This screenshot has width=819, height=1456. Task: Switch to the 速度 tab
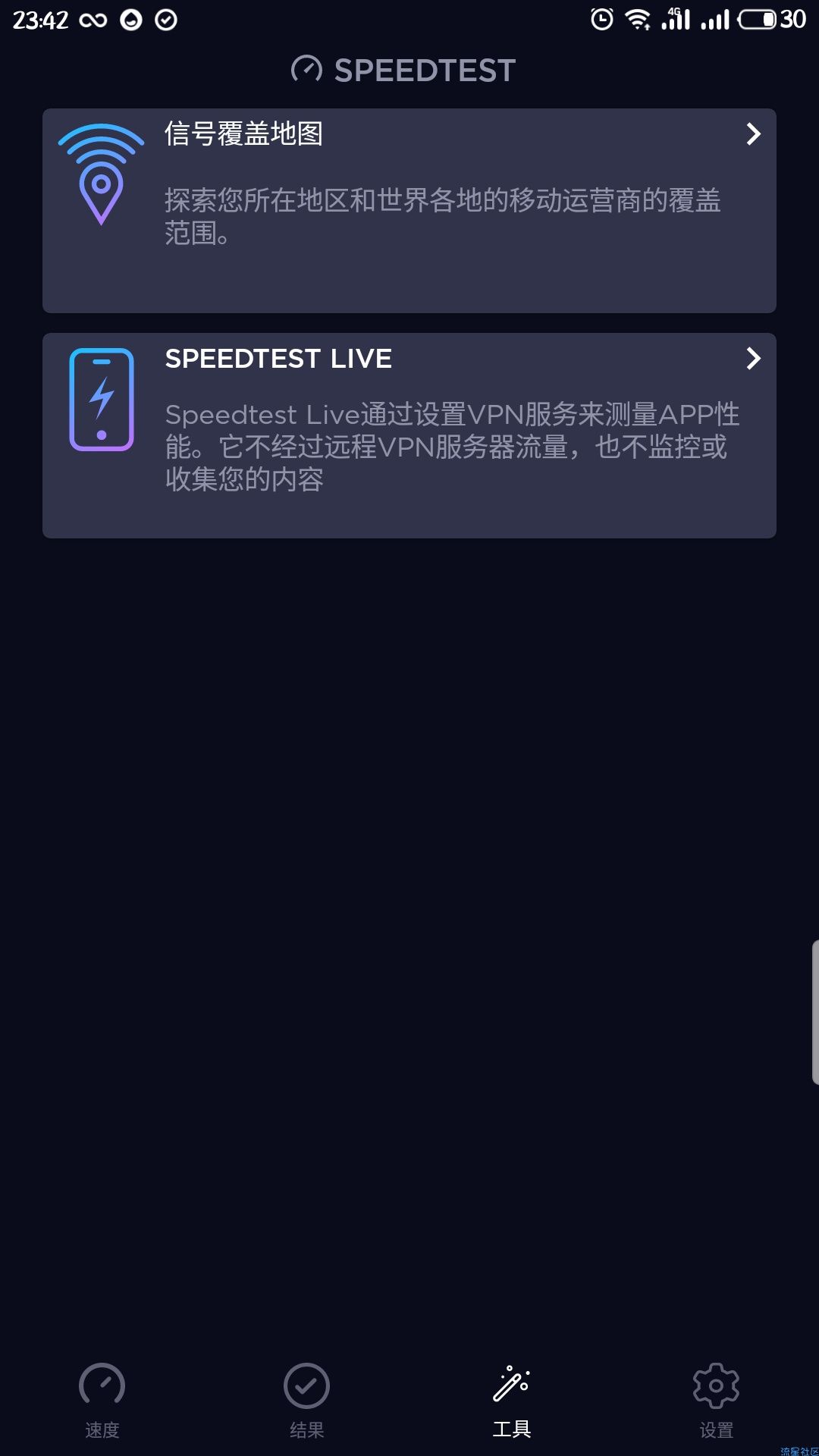click(x=102, y=1401)
